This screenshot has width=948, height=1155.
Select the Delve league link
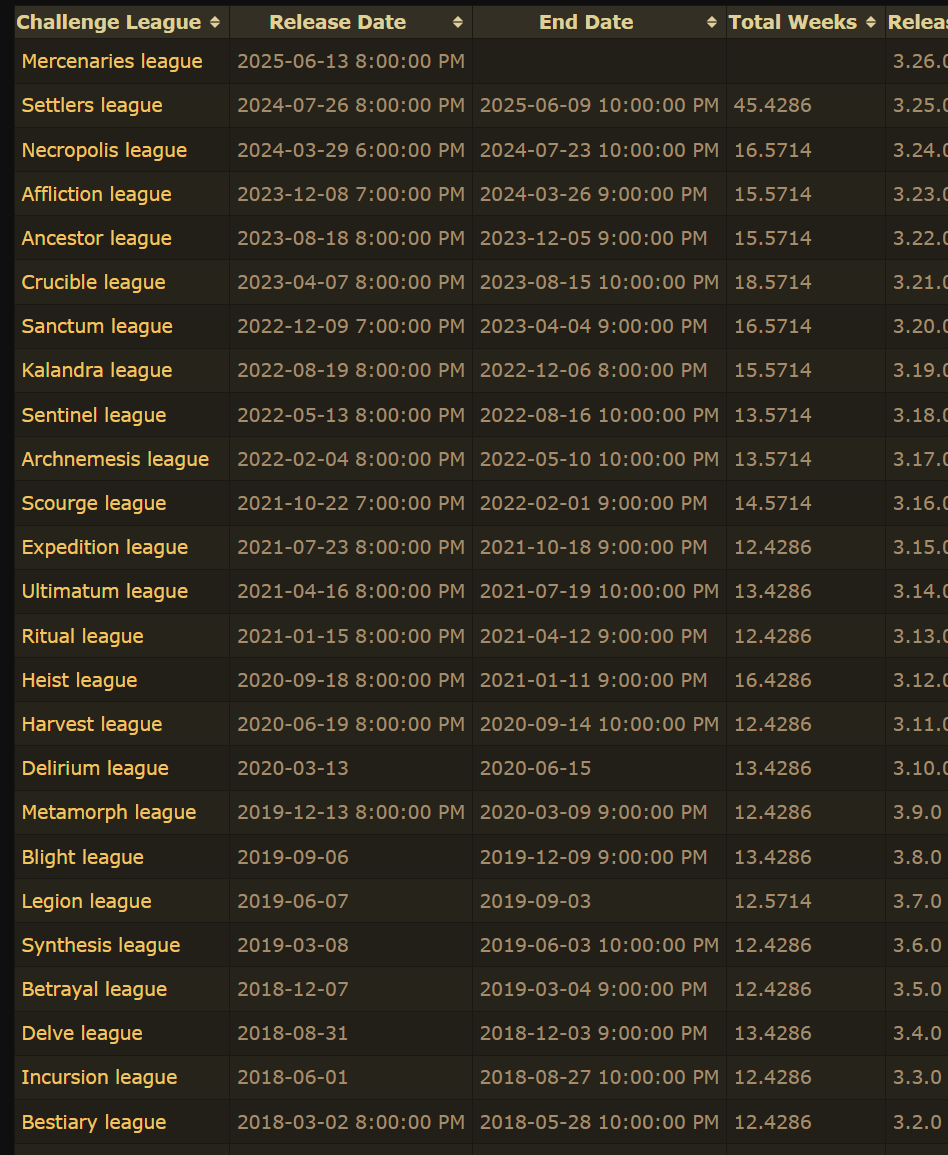coord(82,1033)
